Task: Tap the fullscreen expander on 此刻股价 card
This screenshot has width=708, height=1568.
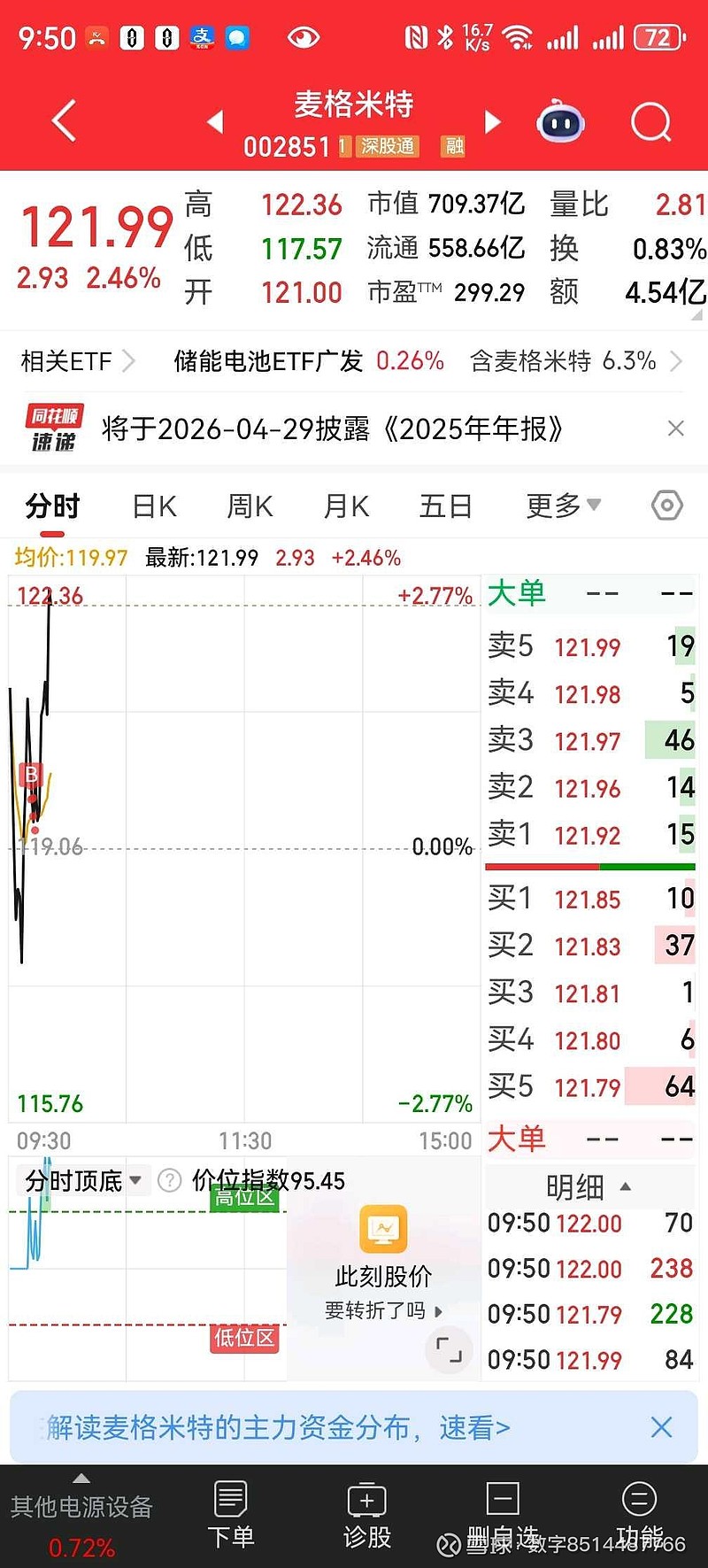Action: coord(449,1349)
